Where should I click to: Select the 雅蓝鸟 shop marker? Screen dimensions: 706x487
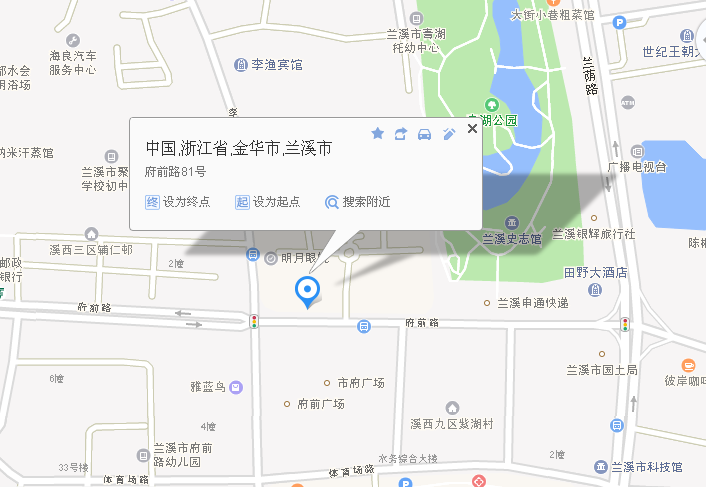(235, 386)
